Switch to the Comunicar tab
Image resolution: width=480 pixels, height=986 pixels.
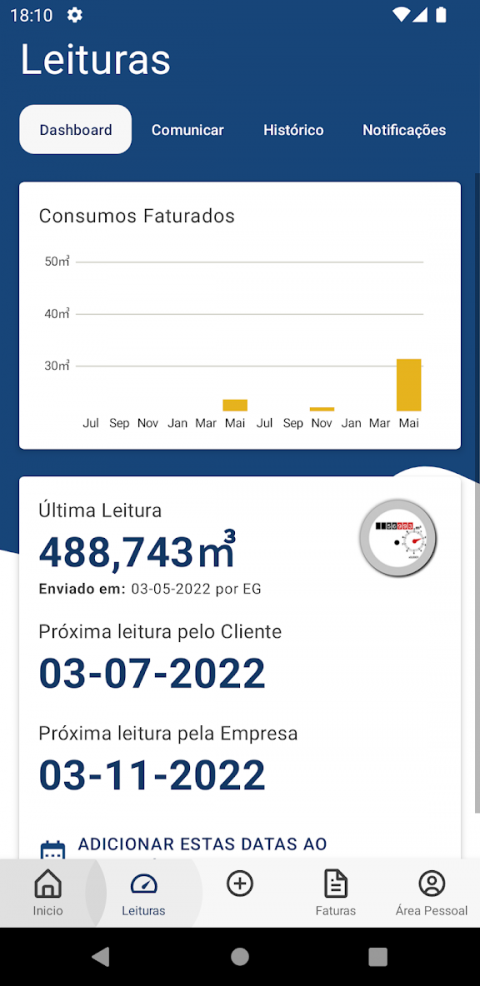pos(187,130)
